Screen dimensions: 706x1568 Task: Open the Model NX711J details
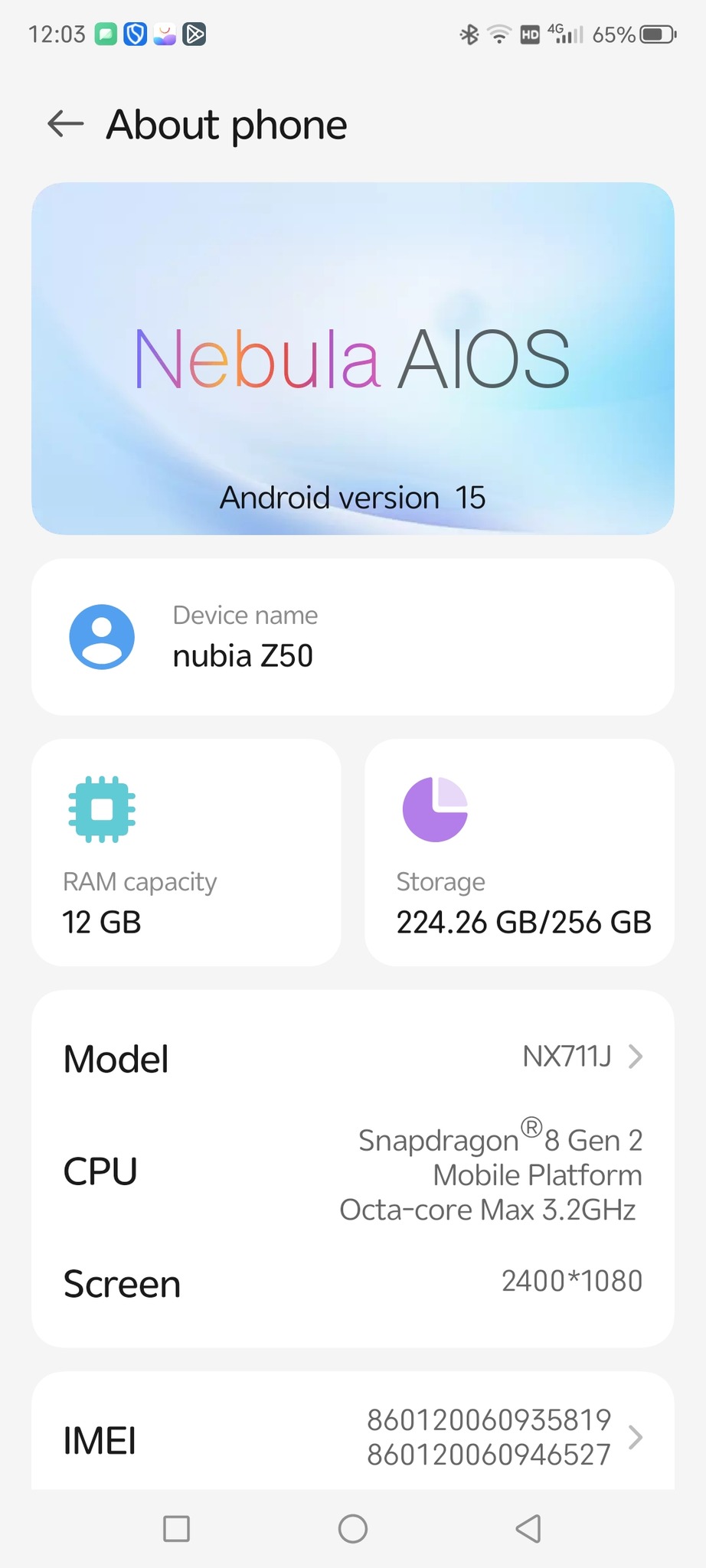point(353,1057)
